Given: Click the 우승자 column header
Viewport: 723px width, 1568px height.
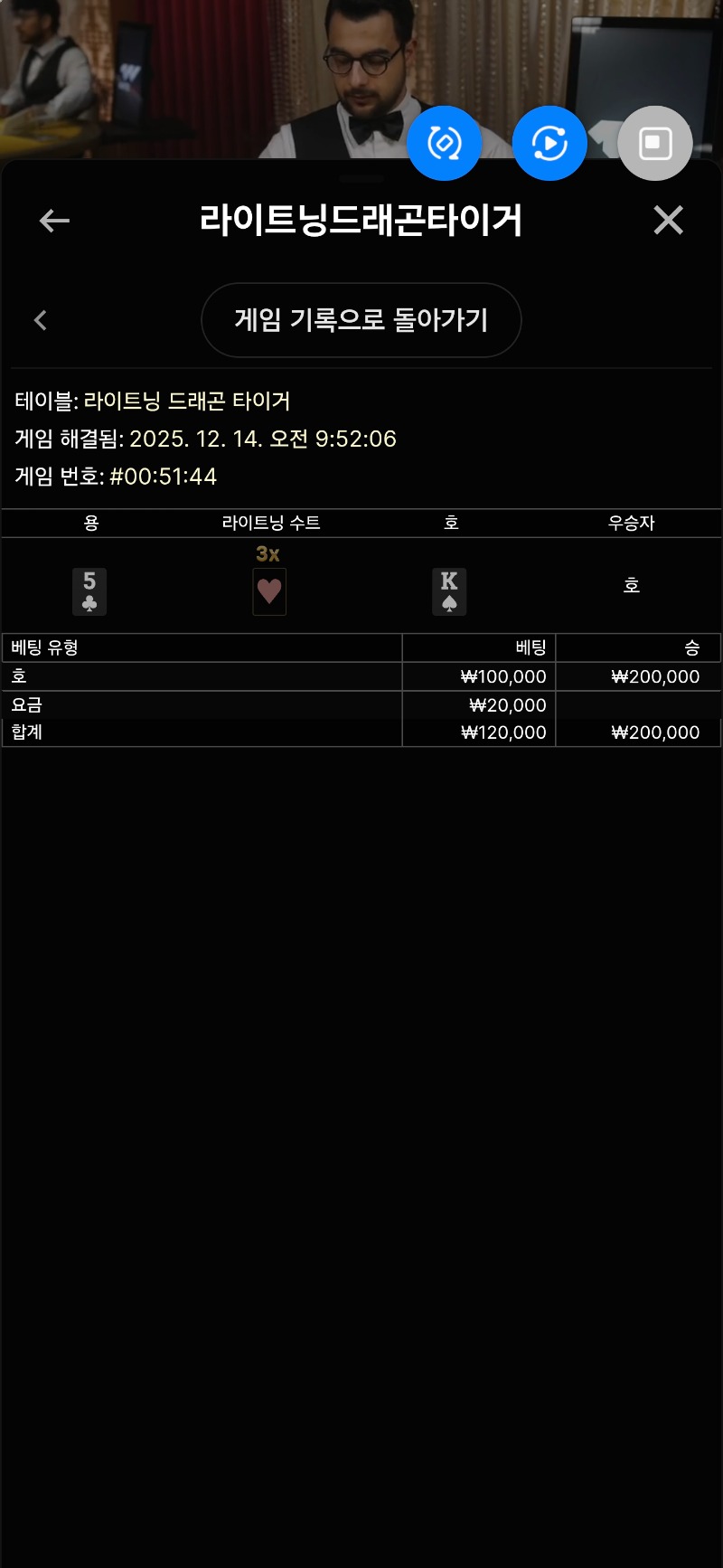Looking at the screenshot, I should point(631,523).
